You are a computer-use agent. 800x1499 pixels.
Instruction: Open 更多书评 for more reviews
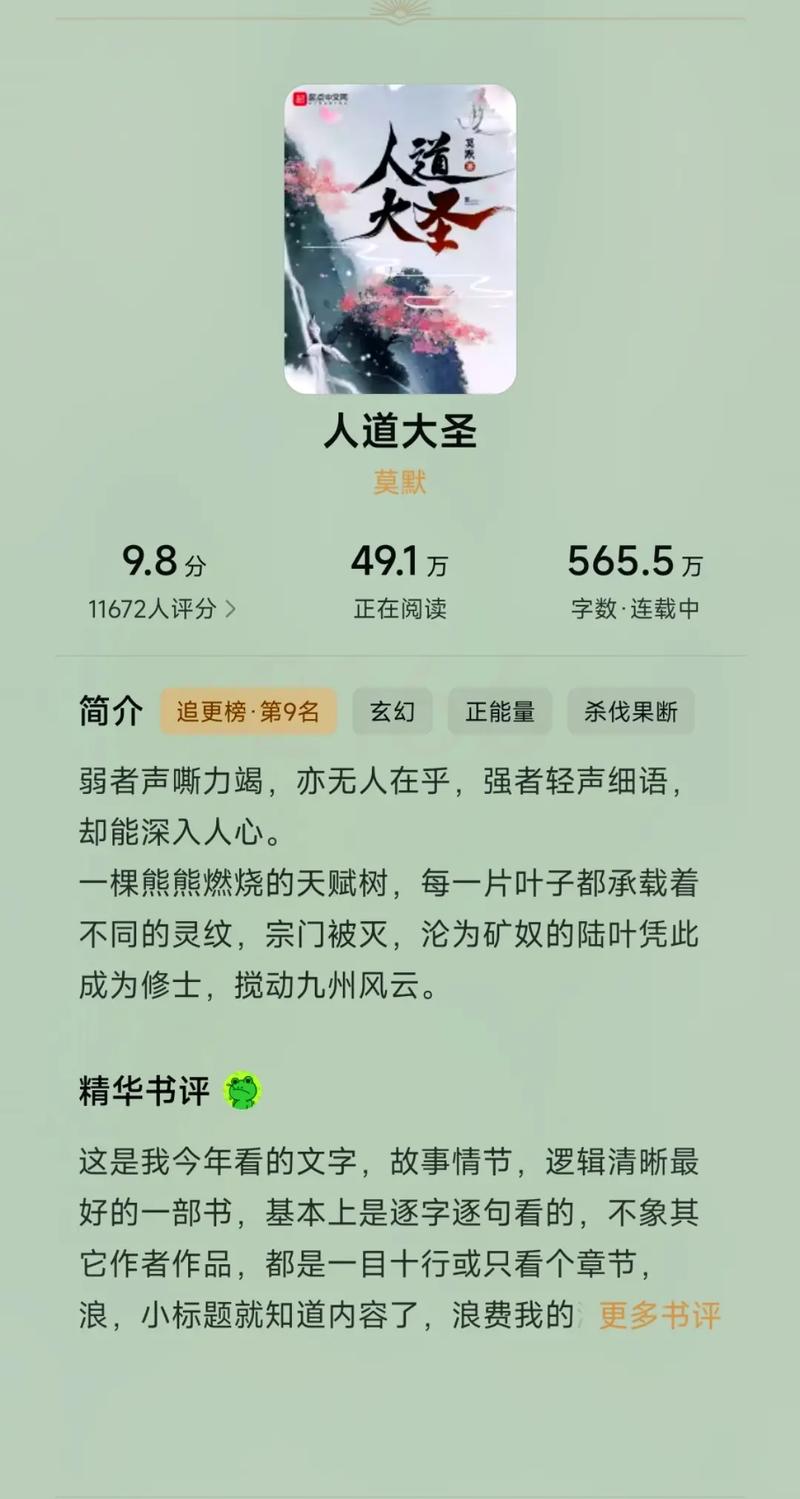click(x=660, y=1315)
